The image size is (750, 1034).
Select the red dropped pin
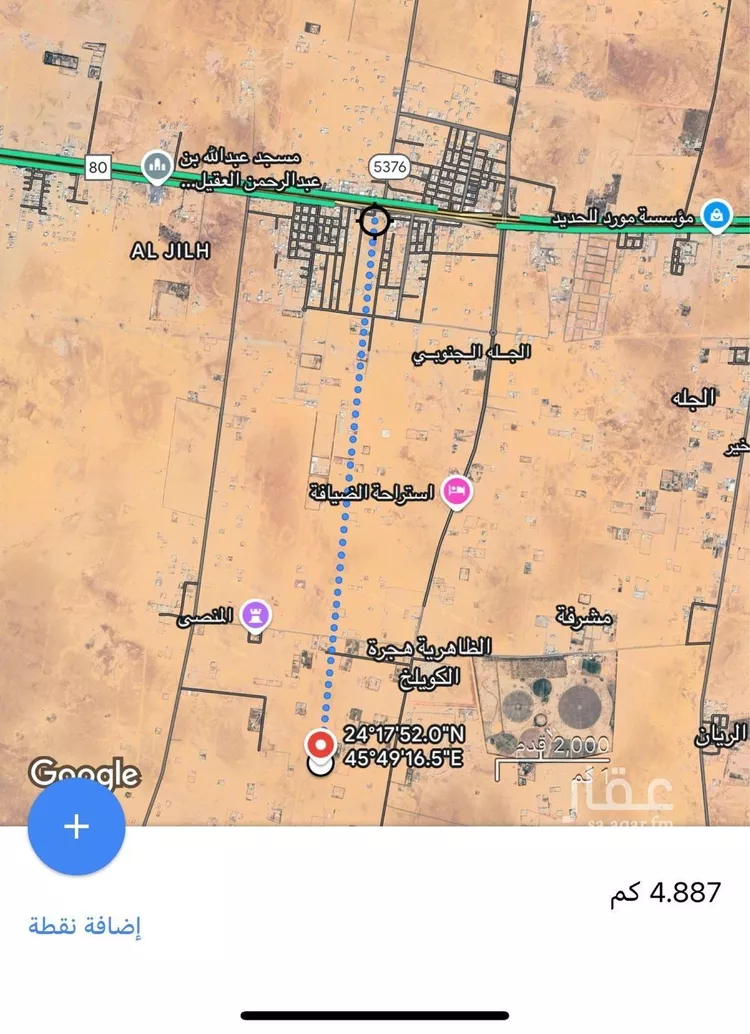click(x=320, y=745)
